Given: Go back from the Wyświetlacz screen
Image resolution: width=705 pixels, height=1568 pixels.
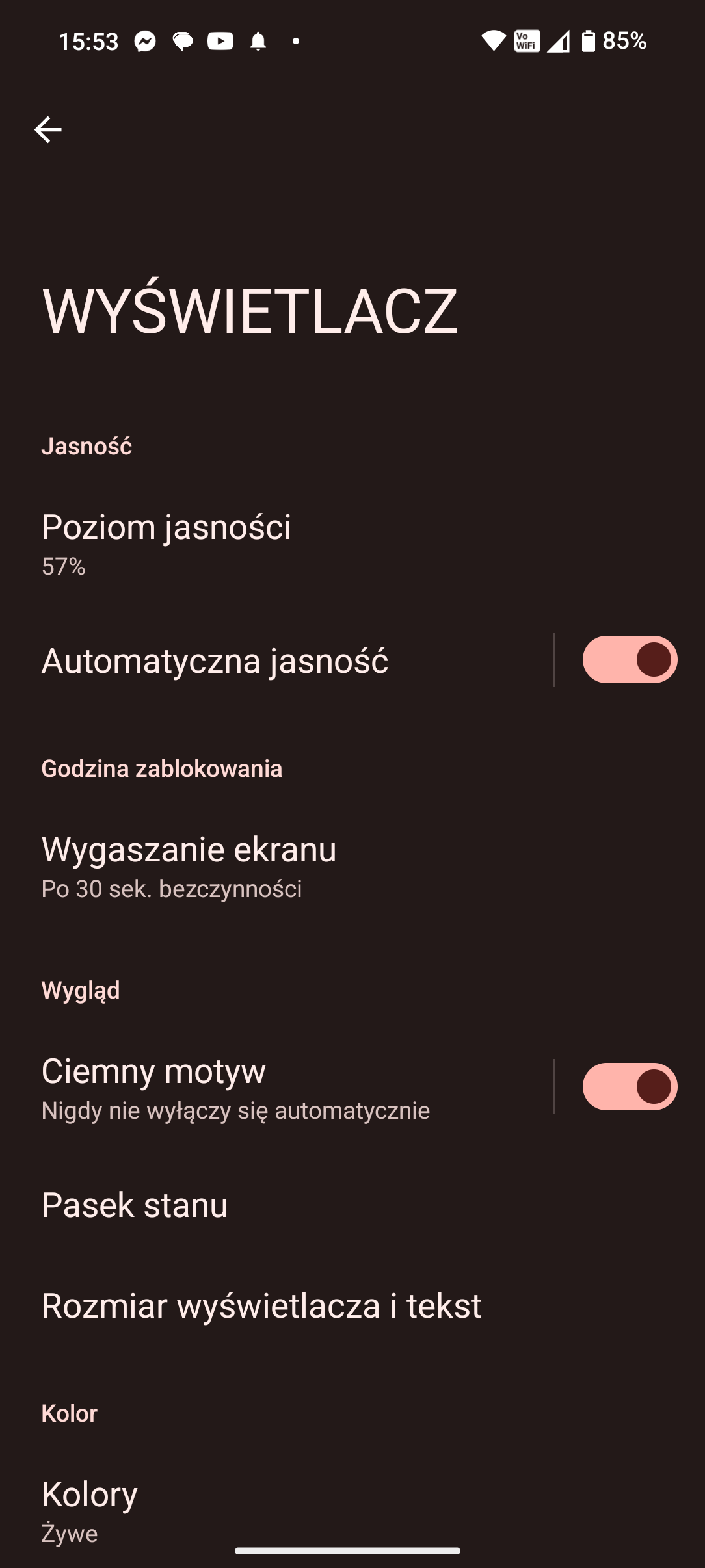Looking at the screenshot, I should point(47,130).
